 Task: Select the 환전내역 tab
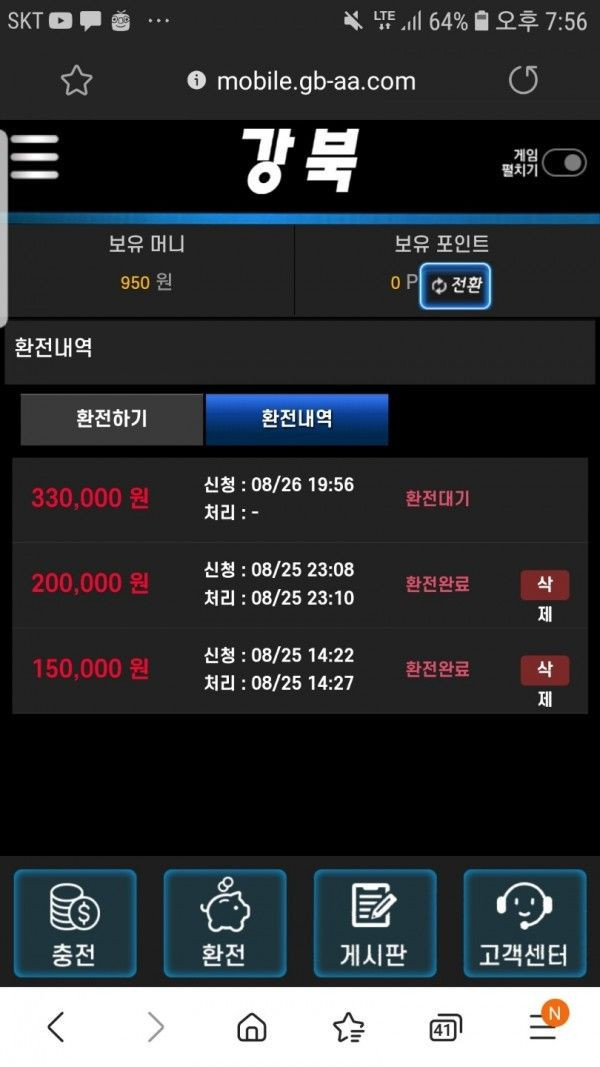(297, 419)
